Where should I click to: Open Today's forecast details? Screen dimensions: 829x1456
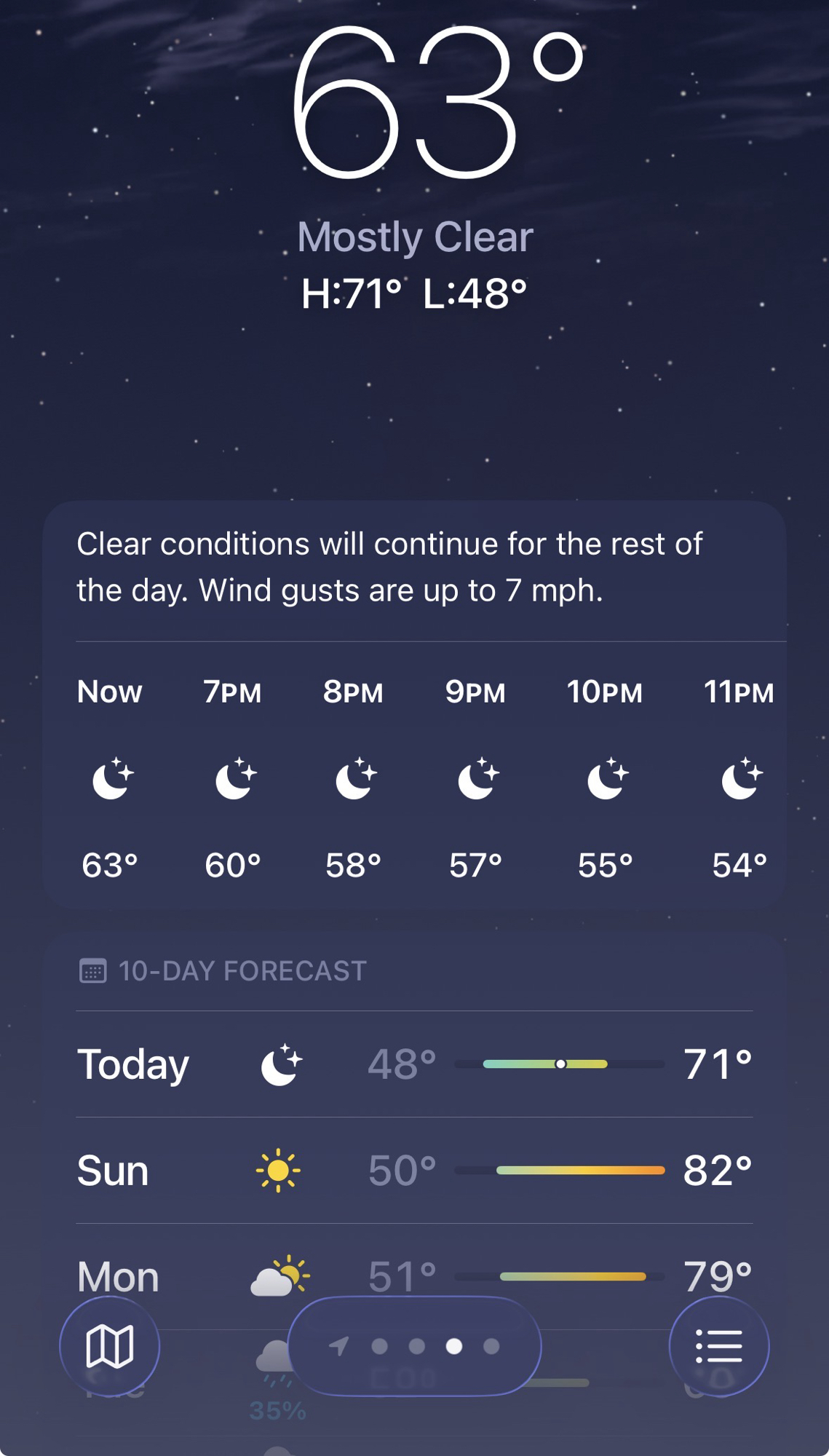click(x=414, y=1064)
